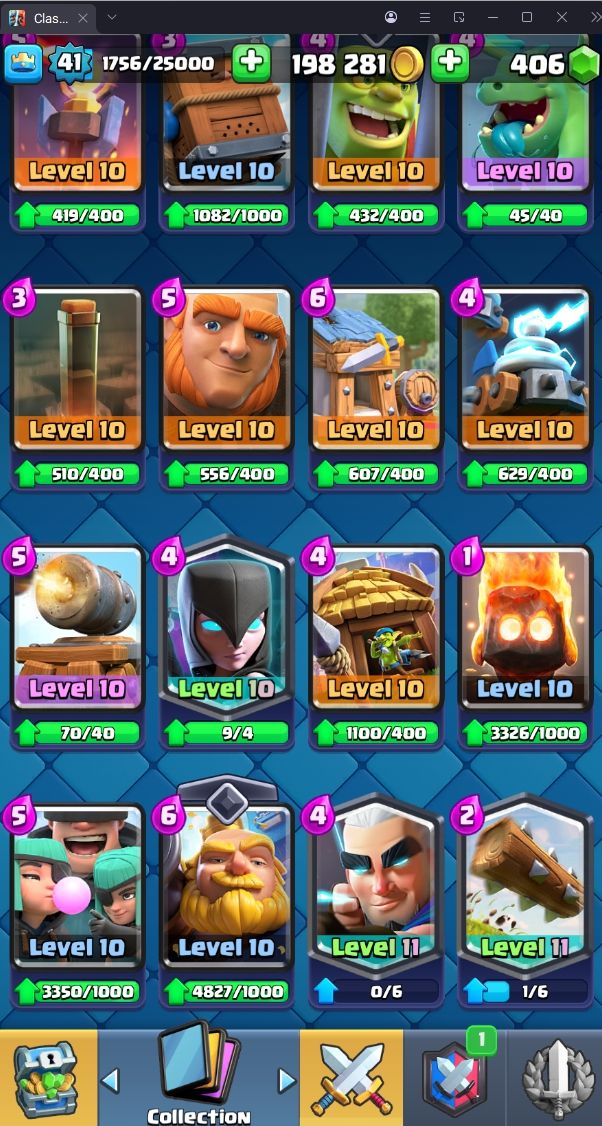Viewport: 602px width, 1126px height.
Task: Open the Cannon Cart card
Action: pyautogui.click(x=77, y=627)
